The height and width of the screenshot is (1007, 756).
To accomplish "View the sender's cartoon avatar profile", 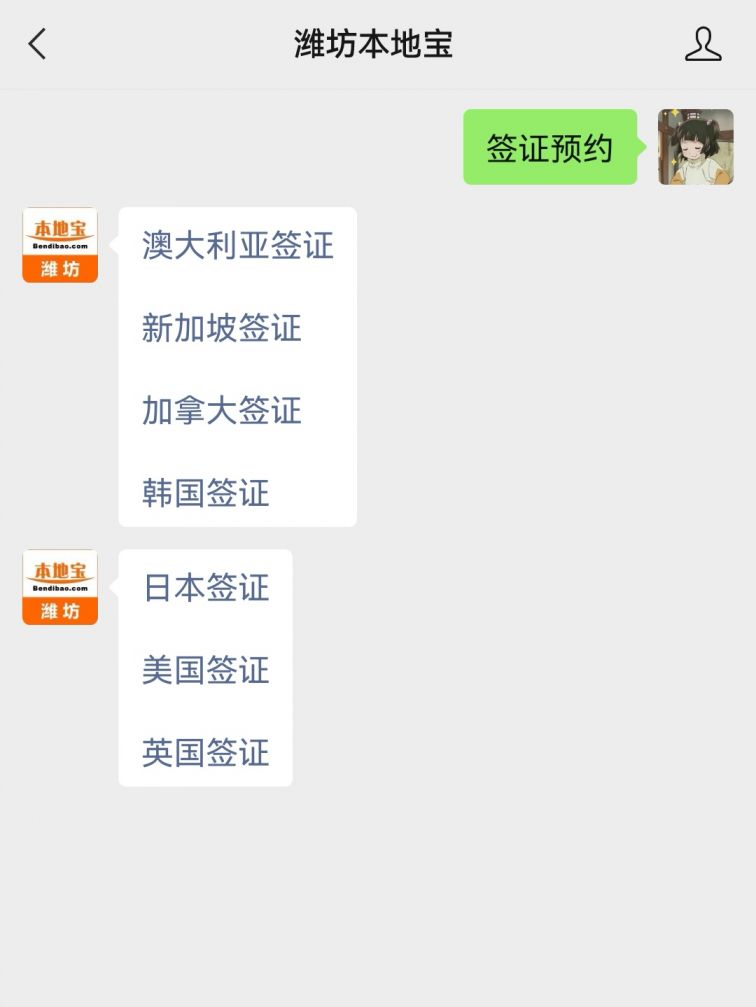I will coord(695,147).
